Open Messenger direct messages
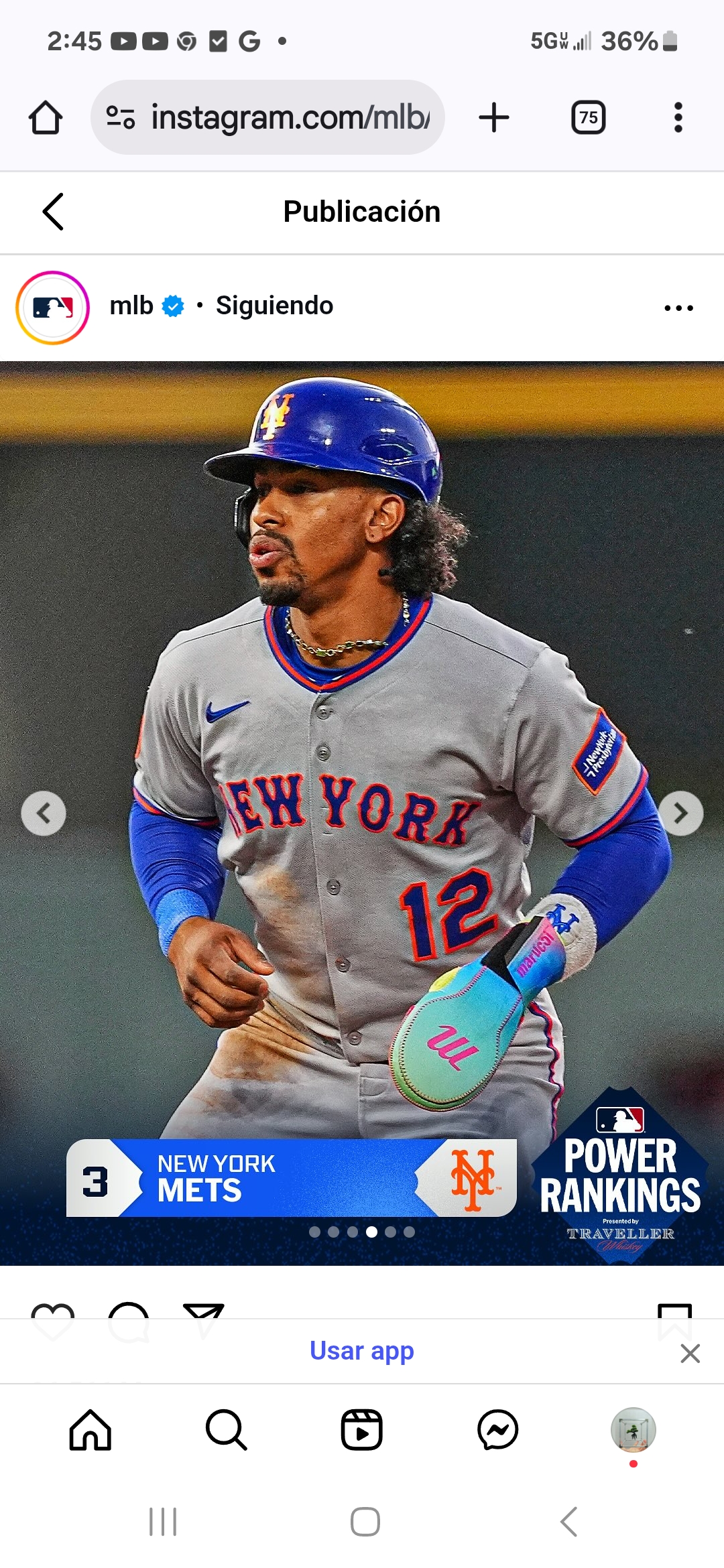724x1568 pixels. point(497,1430)
